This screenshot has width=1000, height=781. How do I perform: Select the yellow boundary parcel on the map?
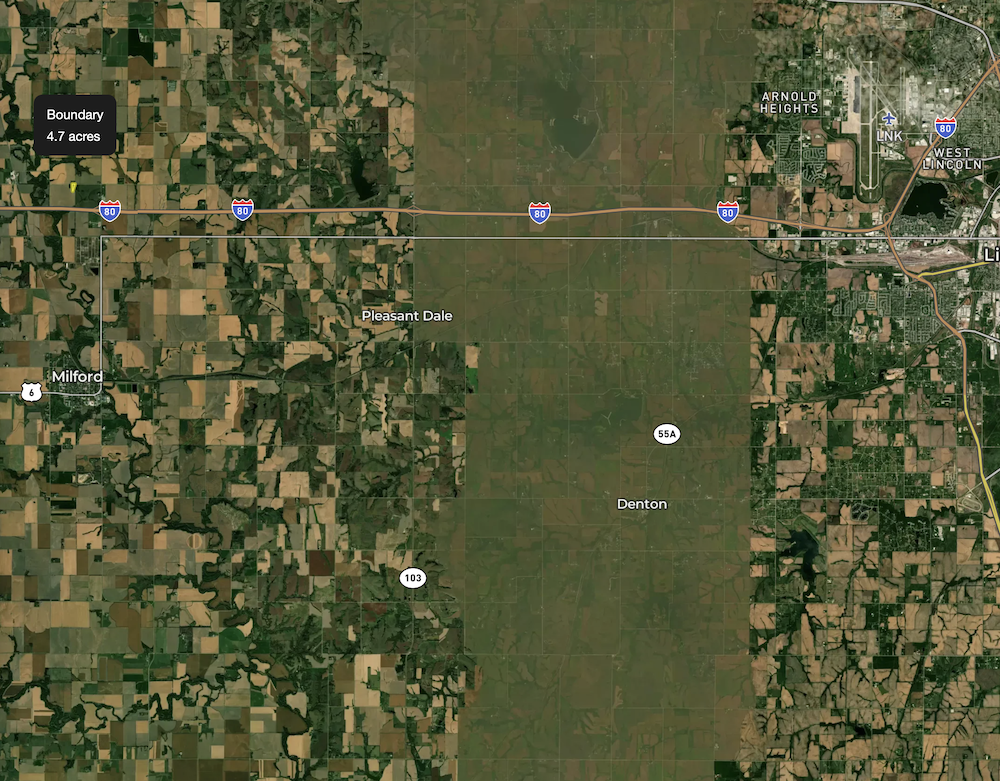point(74,186)
